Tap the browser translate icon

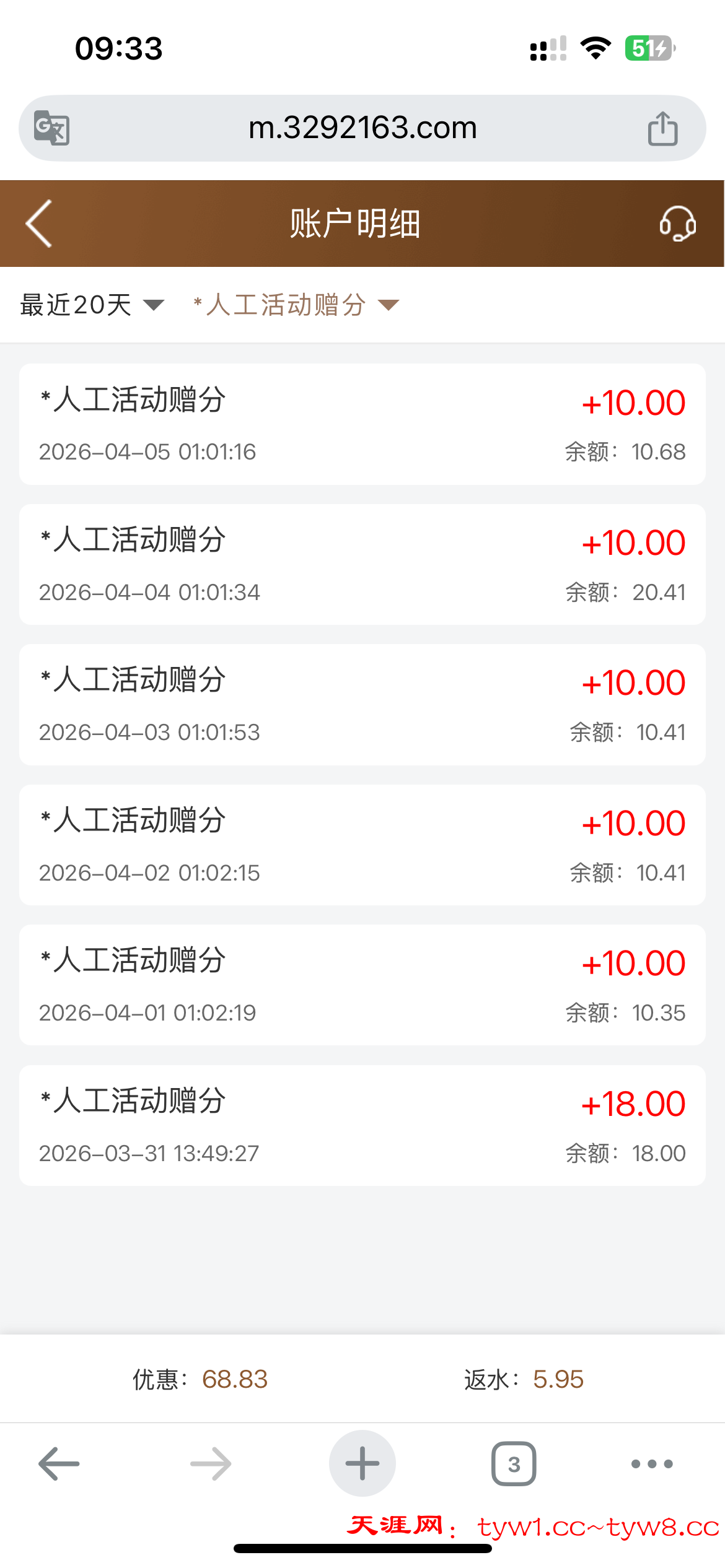[51, 128]
